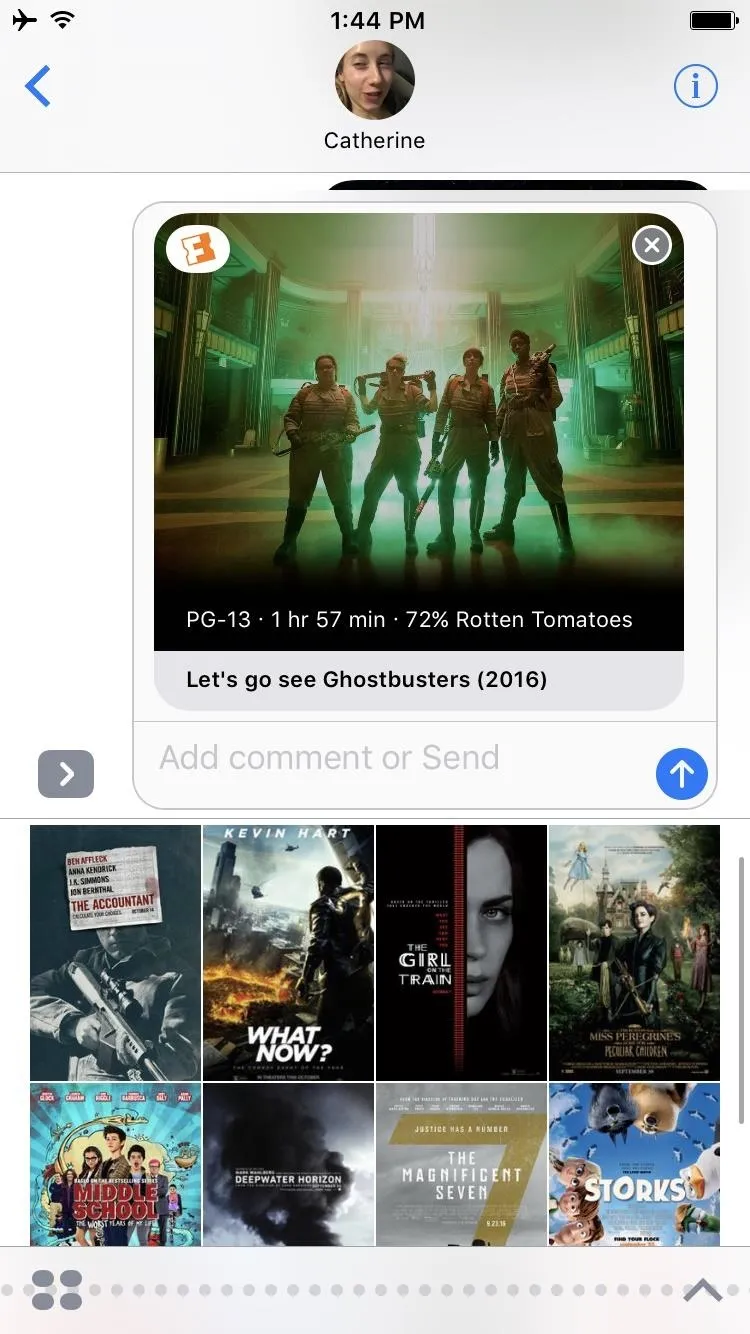The width and height of the screenshot is (750, 1334).
Task: Go back to the messages list
Action: click(x=38, y=87)
